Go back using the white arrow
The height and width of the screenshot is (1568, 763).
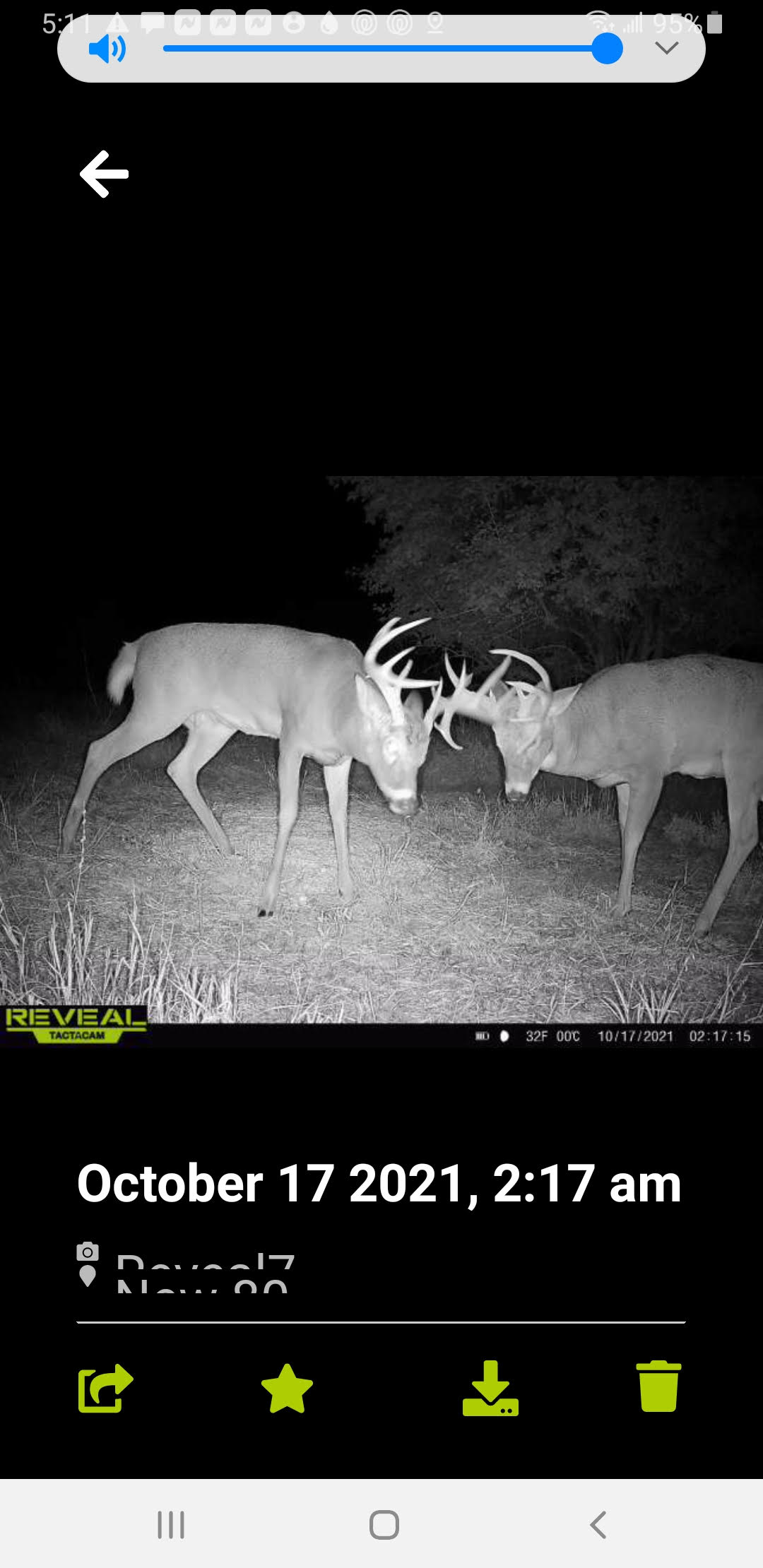104,174
